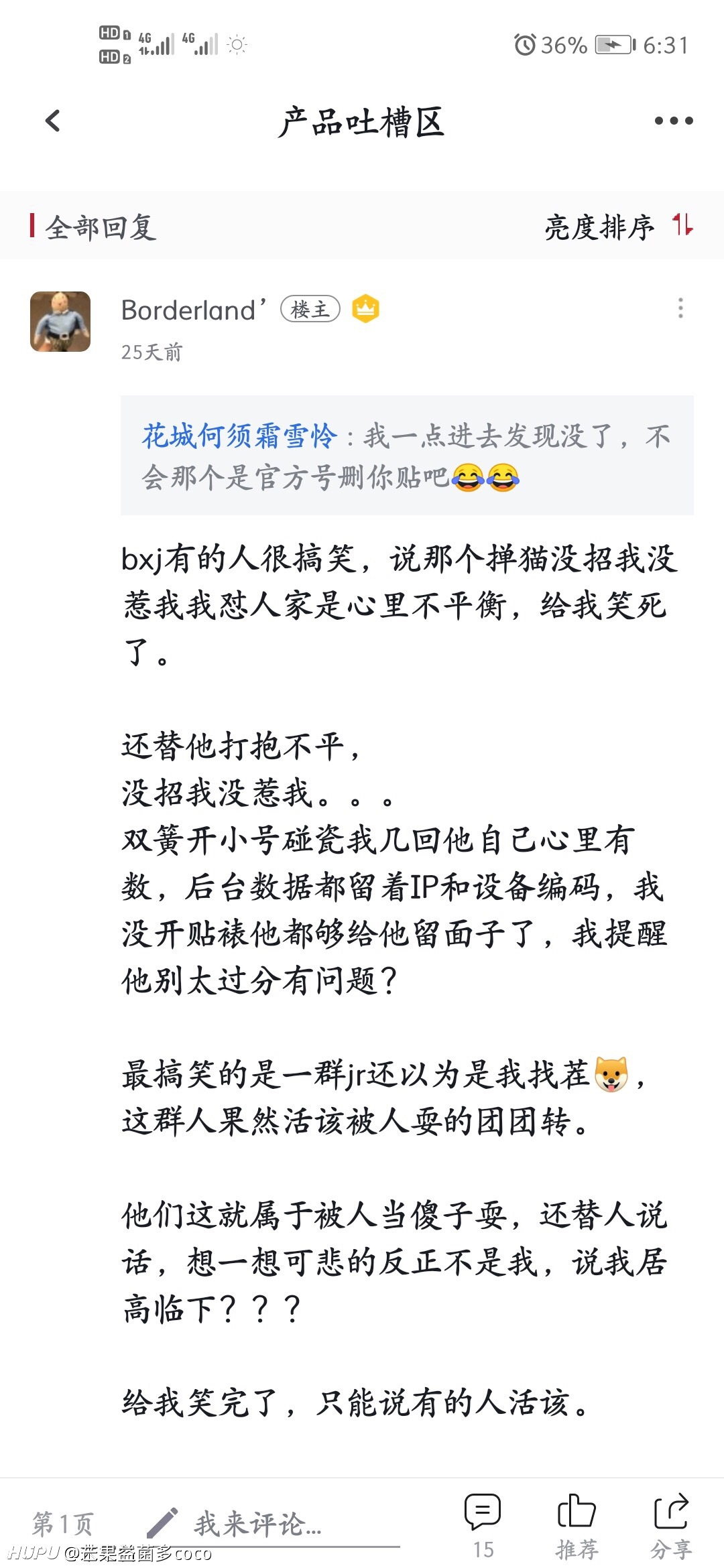Open the page selector 第1页

(x=62, y=1524)
